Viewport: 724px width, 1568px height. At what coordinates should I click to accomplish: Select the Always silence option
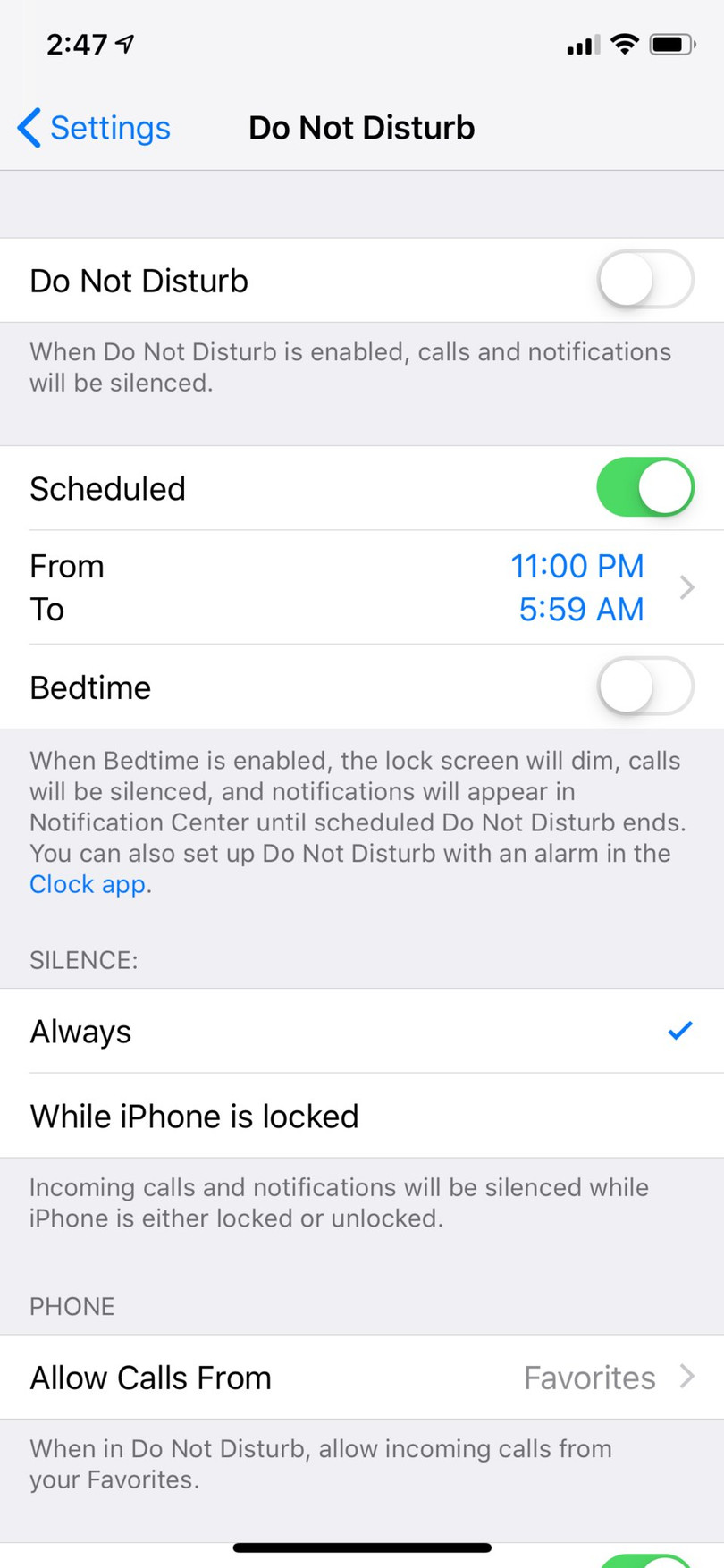362,1032
